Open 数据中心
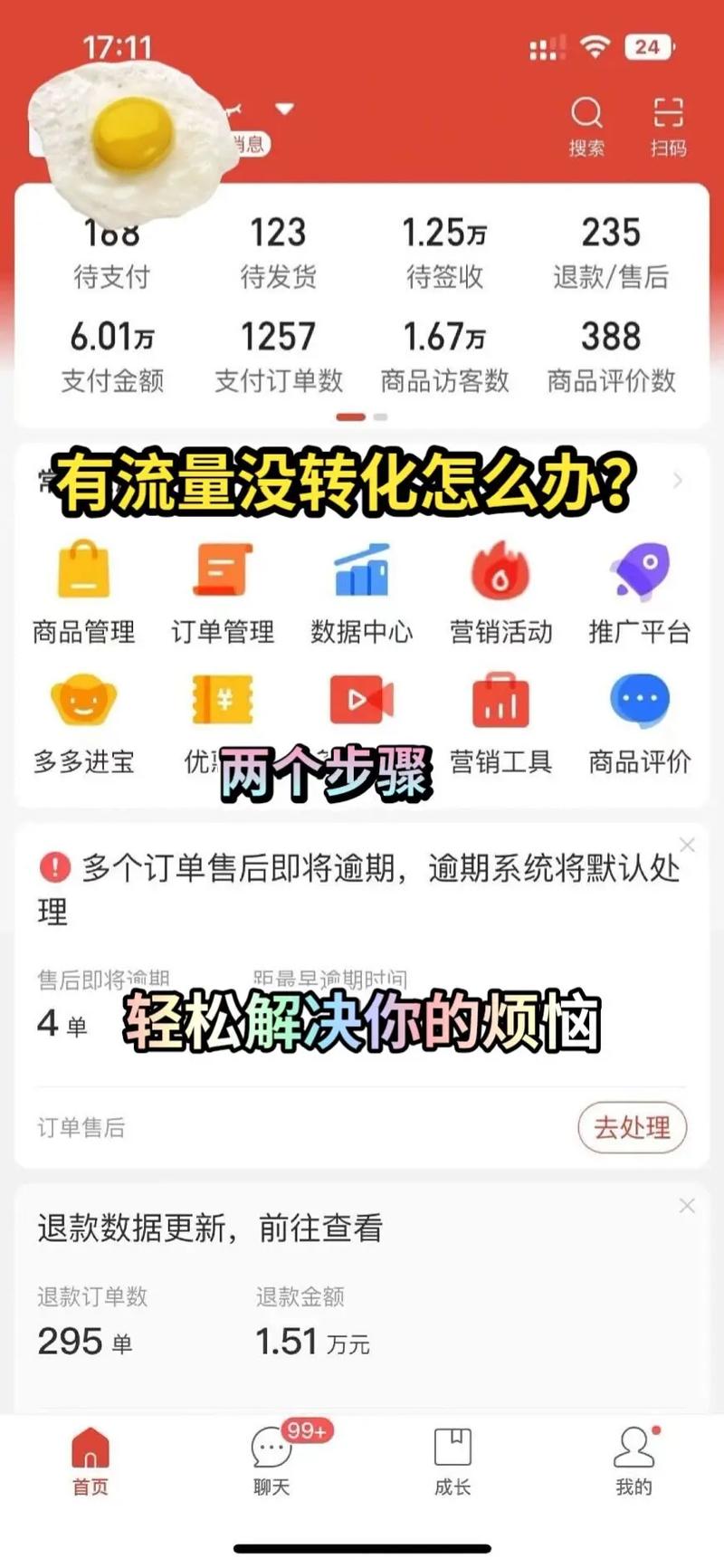The height and width of the screenshot is (1568, 724). 362,590
